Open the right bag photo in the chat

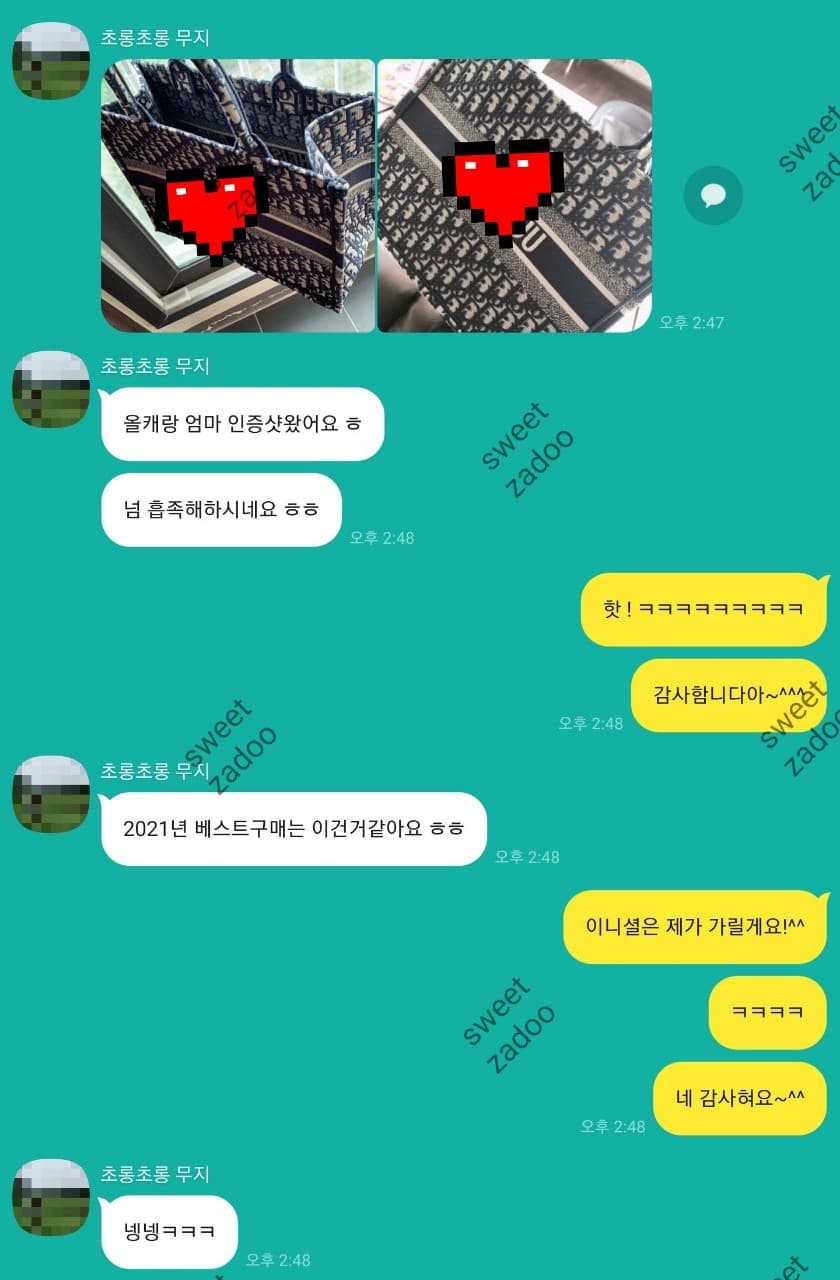[514, 195]
